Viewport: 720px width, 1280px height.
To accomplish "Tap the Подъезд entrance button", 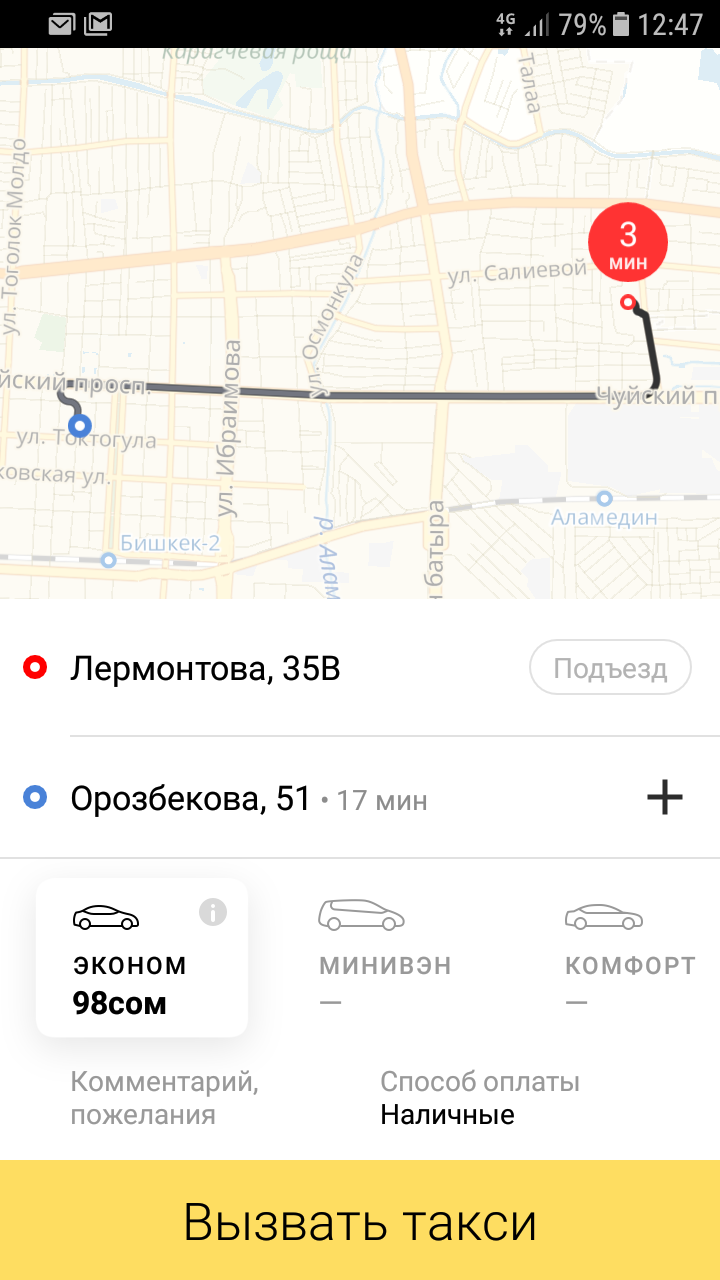I will tap(610, 668).
